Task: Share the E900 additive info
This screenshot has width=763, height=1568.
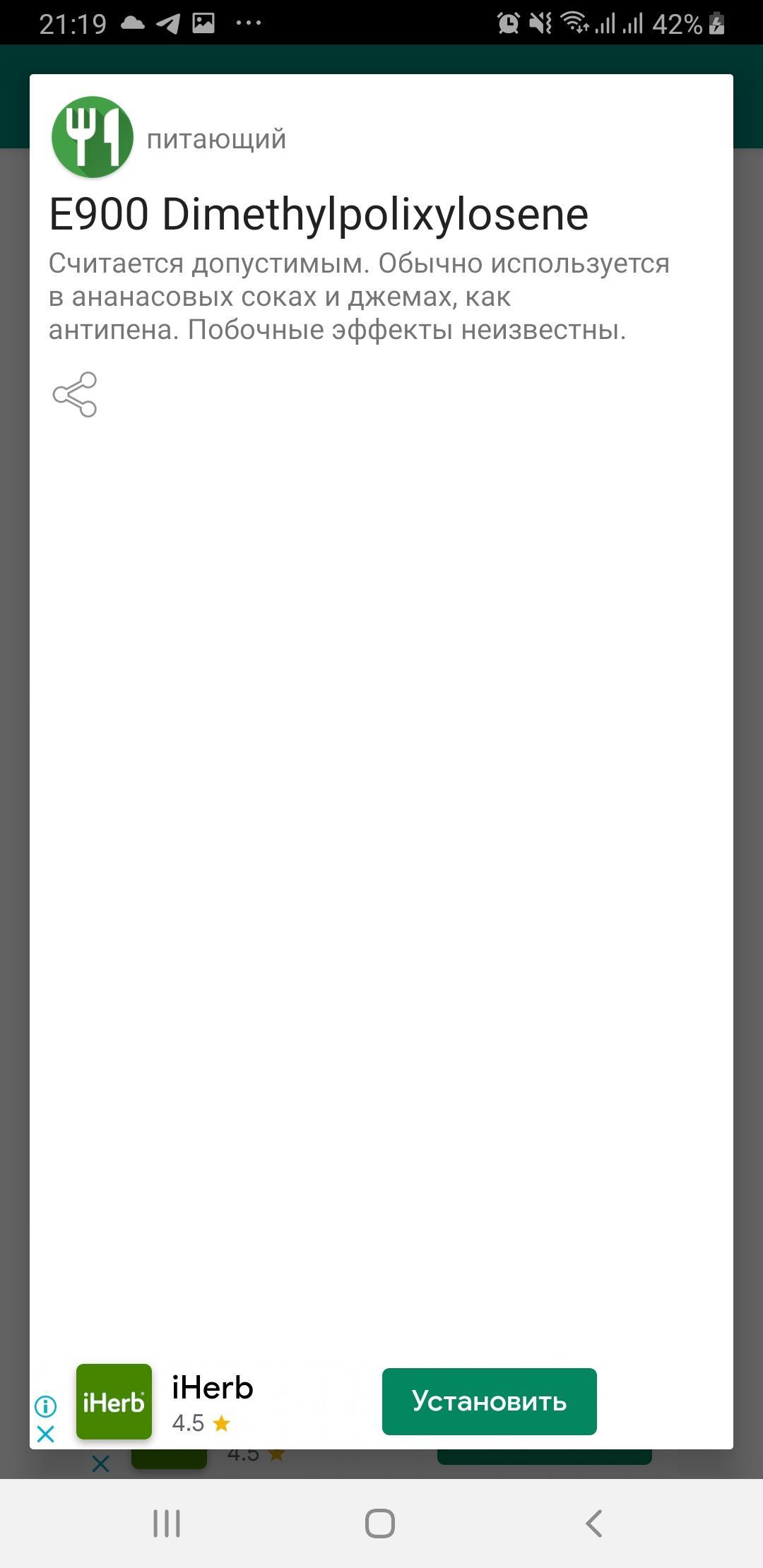Action: tap(75, 394)
